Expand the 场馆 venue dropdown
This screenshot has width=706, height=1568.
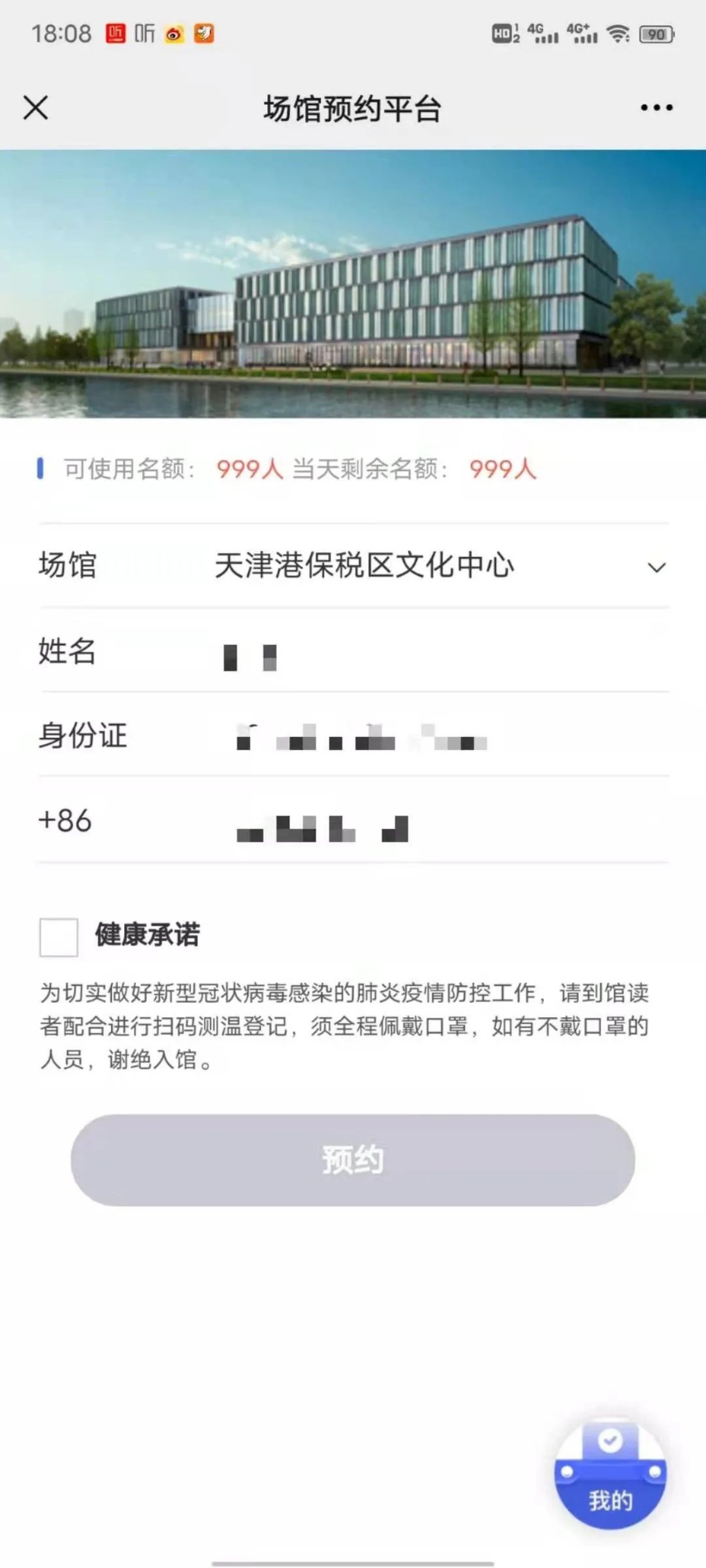(x=655, y=567)
